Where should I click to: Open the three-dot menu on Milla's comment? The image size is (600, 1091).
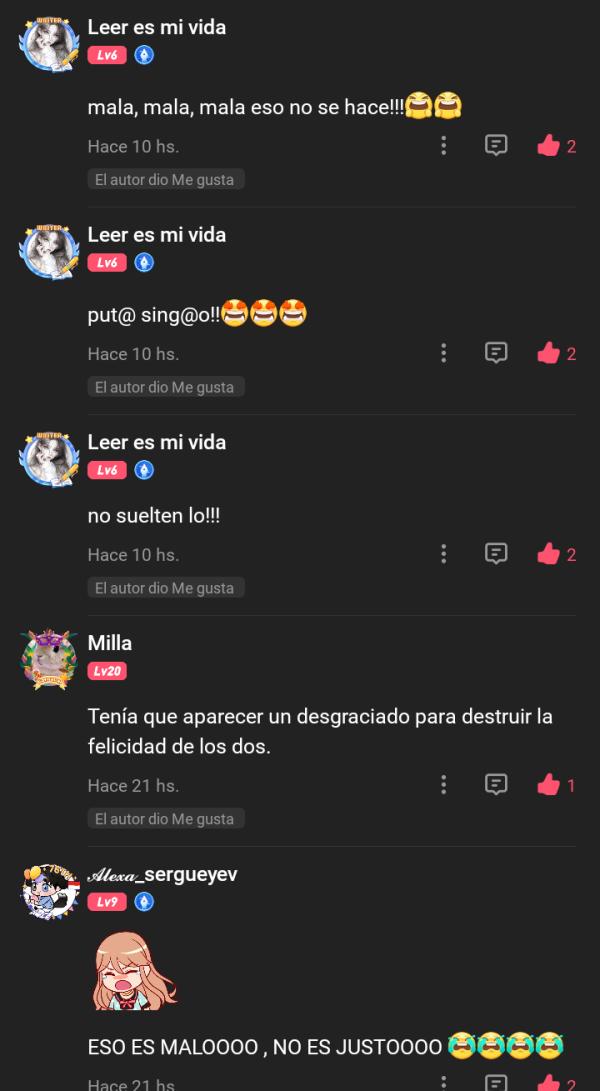[443, 785]
